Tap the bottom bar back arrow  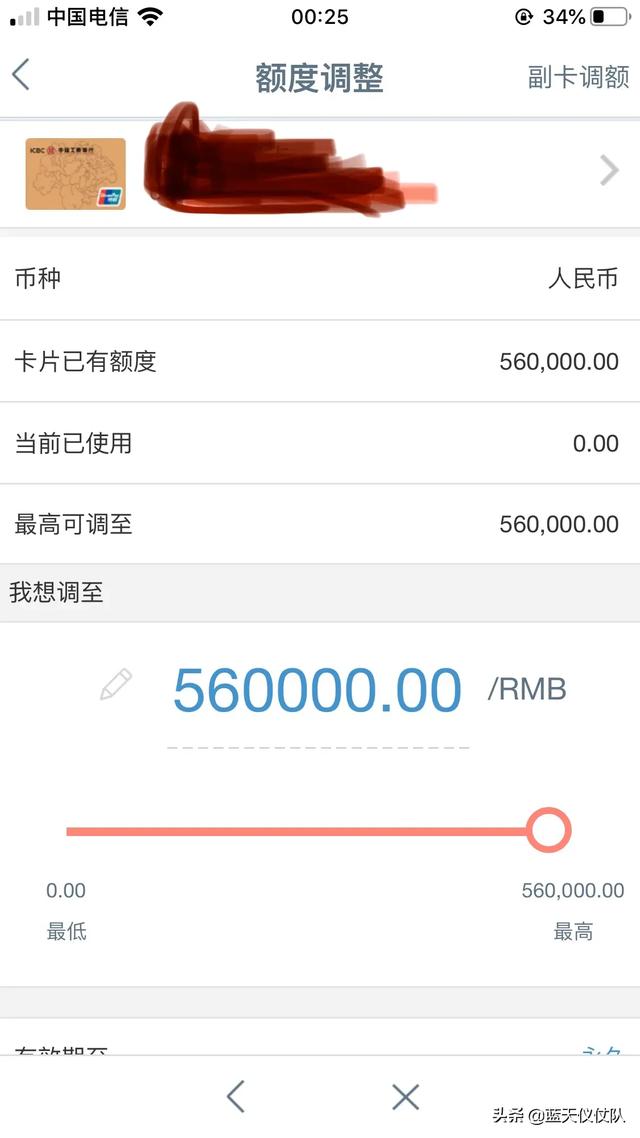pos(236,1097)
